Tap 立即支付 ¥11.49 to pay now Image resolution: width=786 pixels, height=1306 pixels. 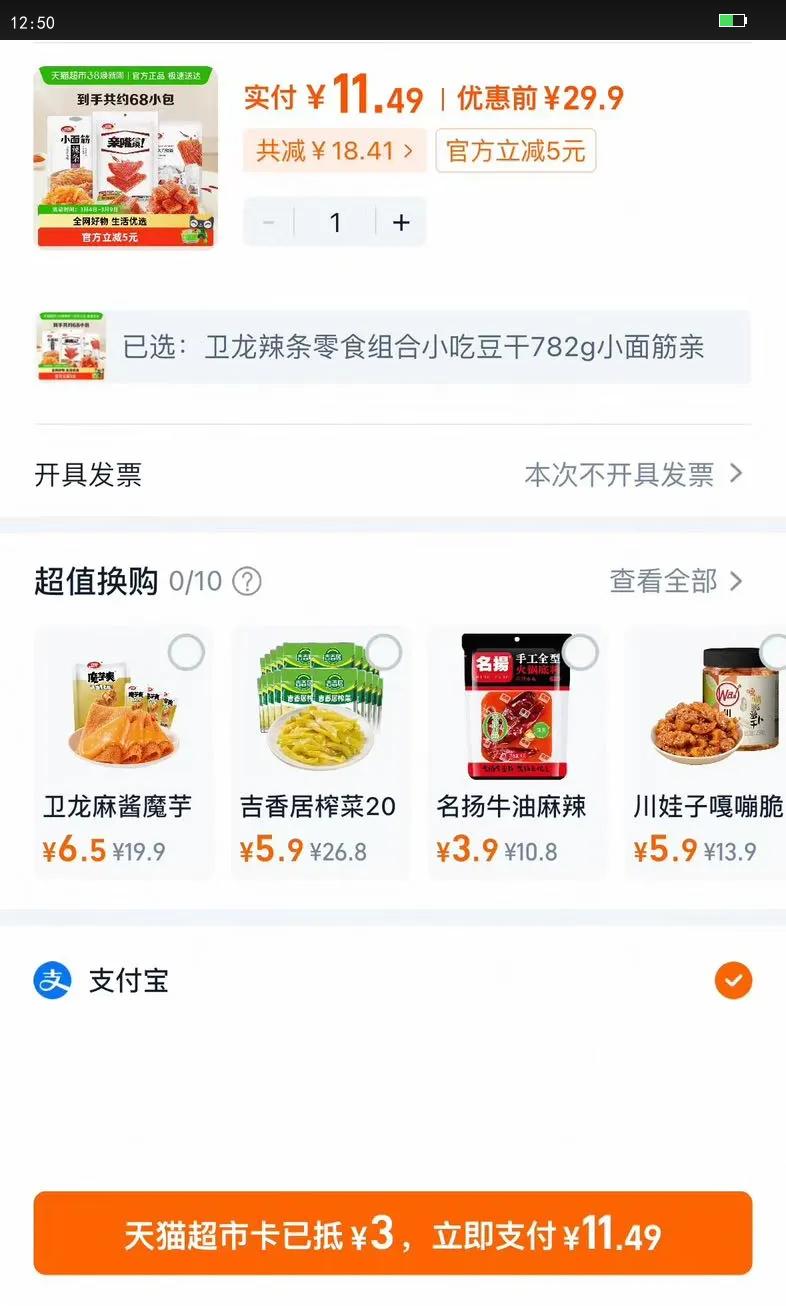click(393, 1234)
